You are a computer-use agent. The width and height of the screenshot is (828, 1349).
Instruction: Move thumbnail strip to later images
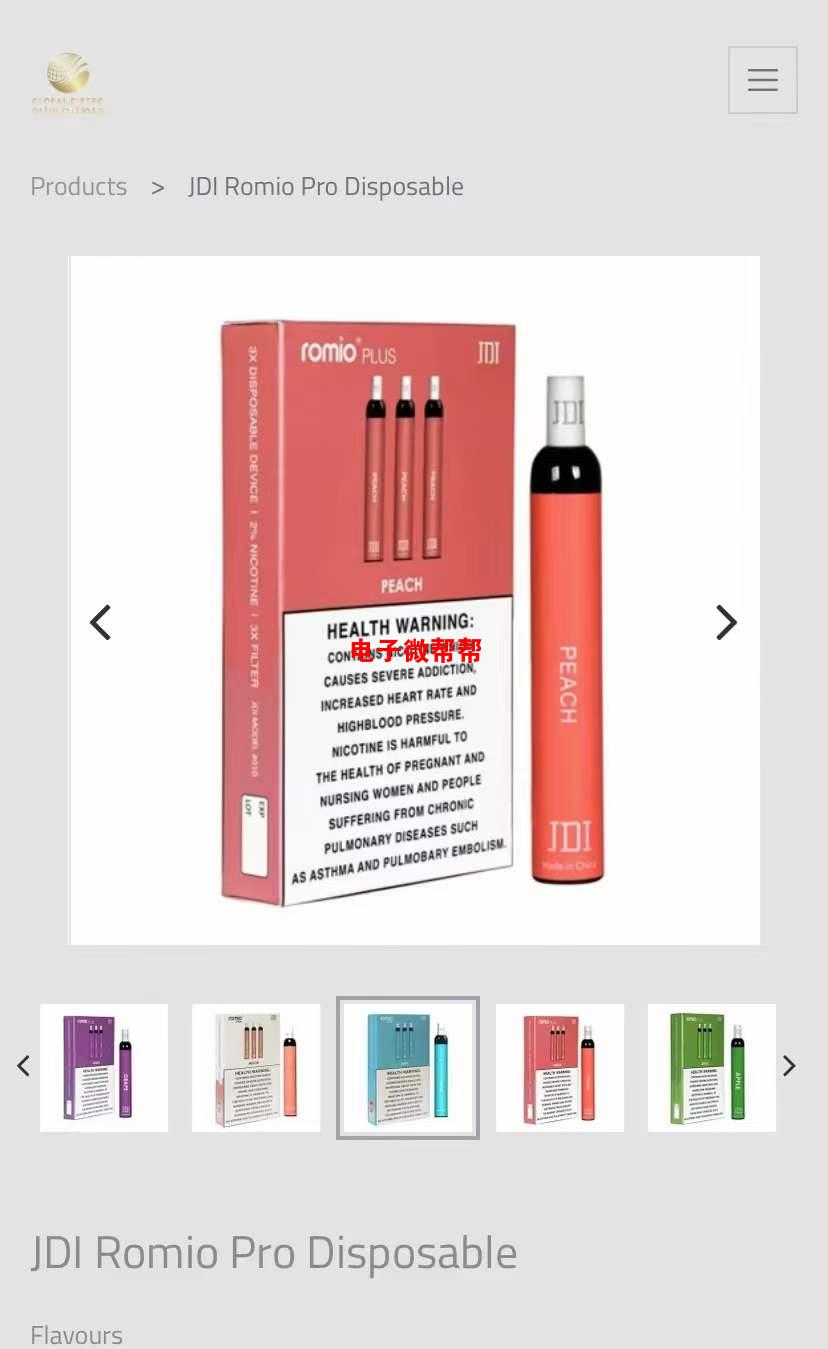click(x=789, y=1066)
